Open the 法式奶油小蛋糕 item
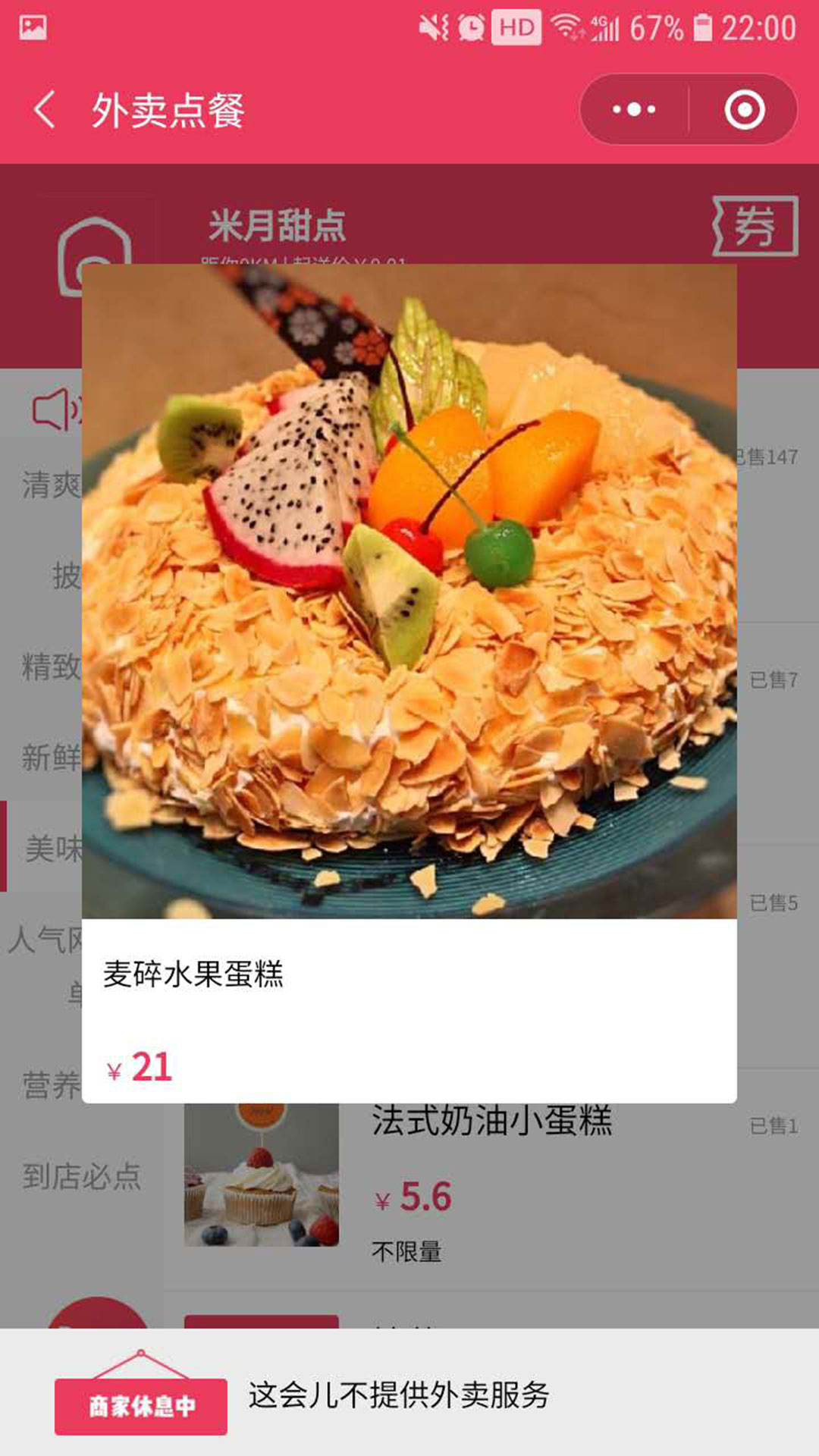 (491, 1122)
